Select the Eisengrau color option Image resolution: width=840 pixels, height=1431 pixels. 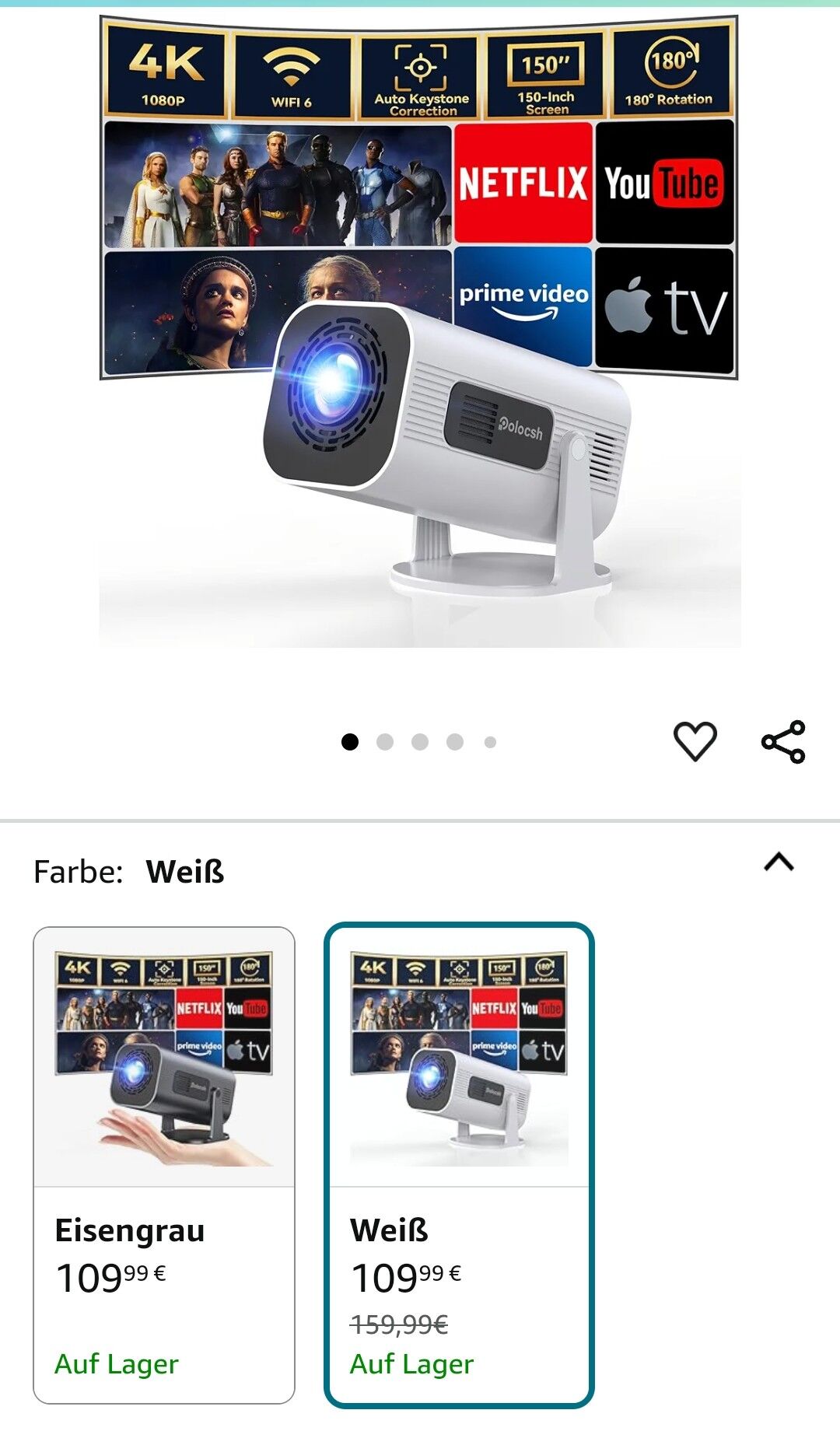164,1165
